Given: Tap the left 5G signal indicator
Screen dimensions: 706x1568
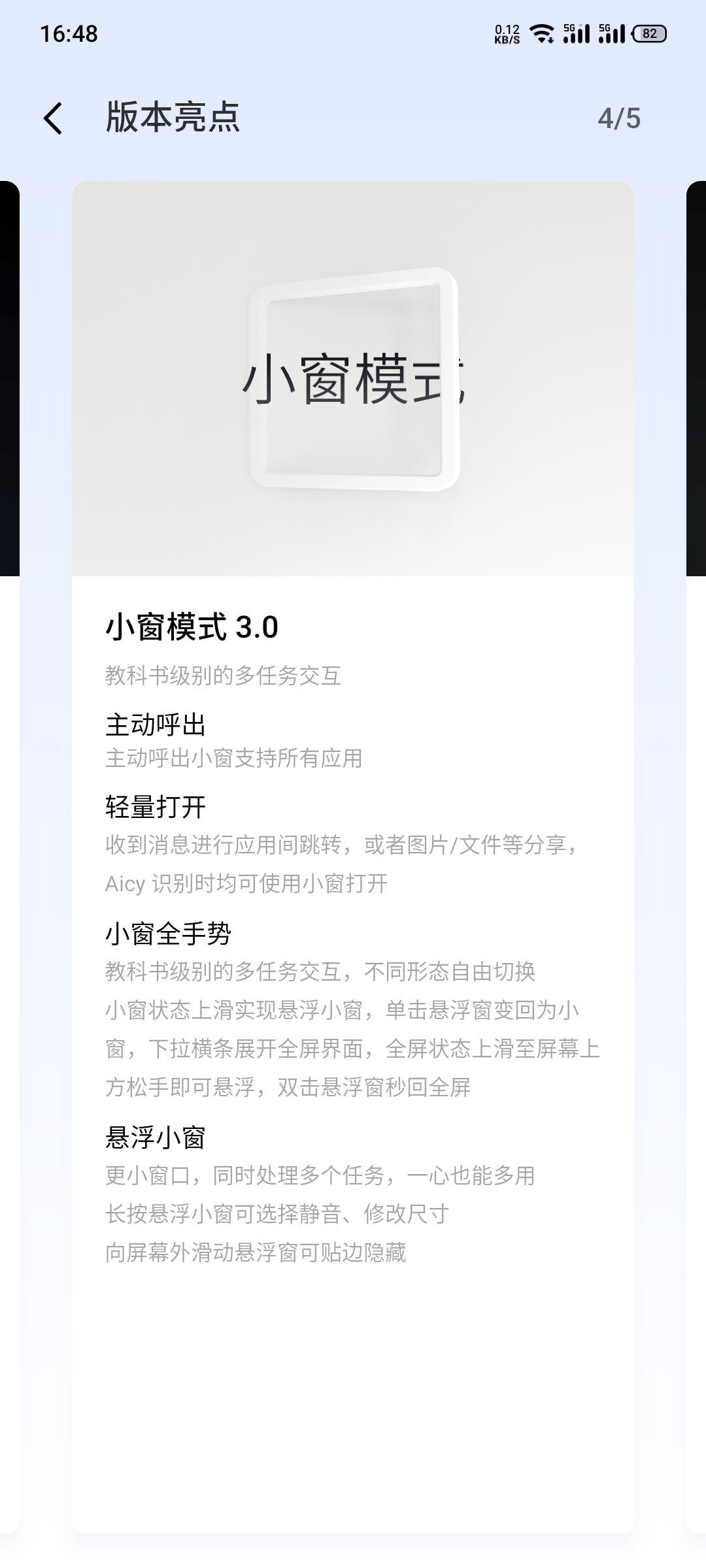Looking at the screenshot, I should [575, 31].
